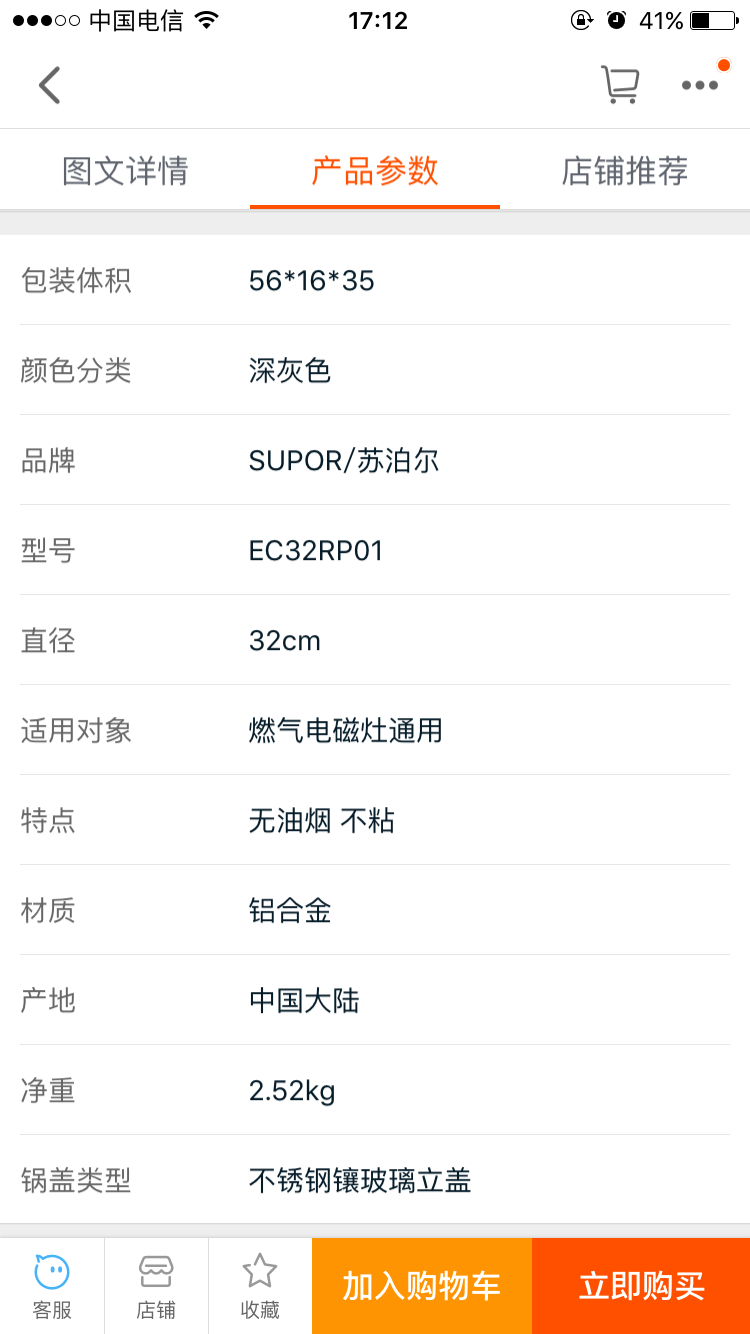This screenshot has width=750, height=1334.
Task: Tap 加入购物车 to add to cart
Action: click(x=420, y=1286)
